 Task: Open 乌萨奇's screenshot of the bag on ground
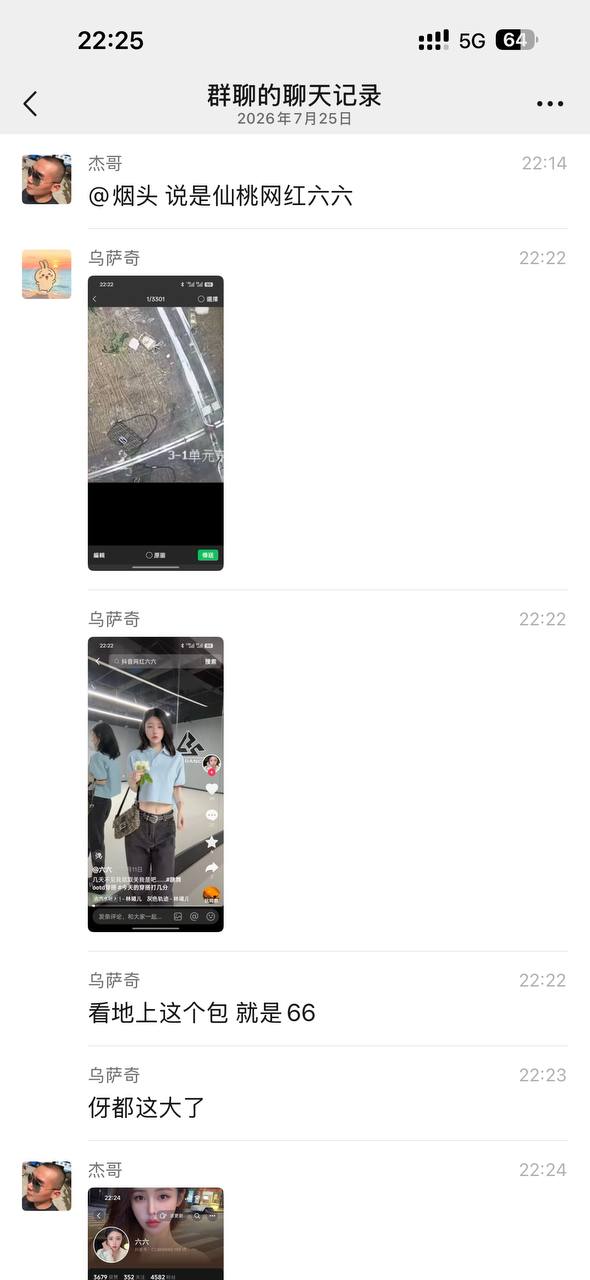156,423
